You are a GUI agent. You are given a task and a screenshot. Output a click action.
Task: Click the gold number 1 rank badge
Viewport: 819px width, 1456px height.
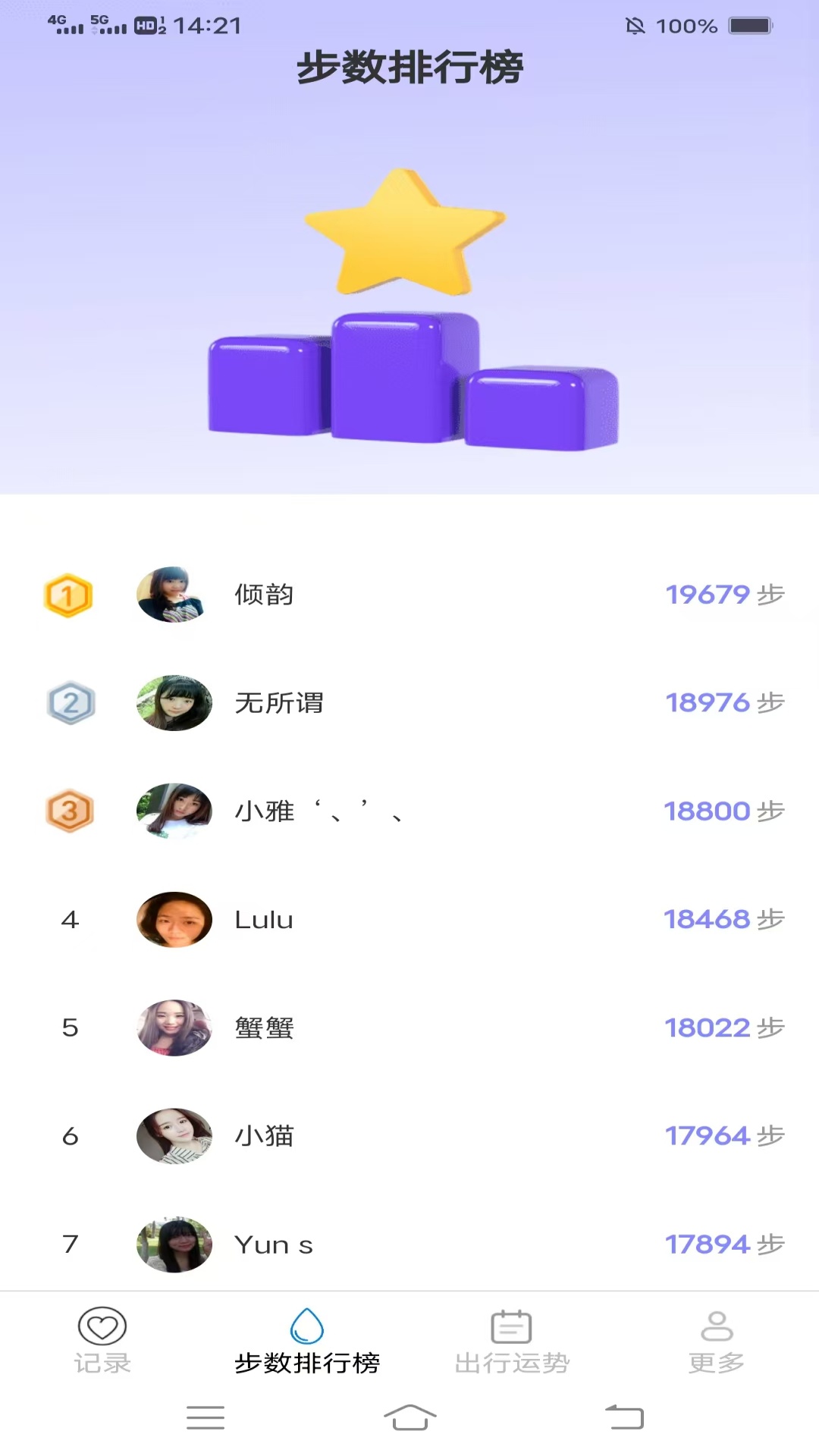[68, 596]
